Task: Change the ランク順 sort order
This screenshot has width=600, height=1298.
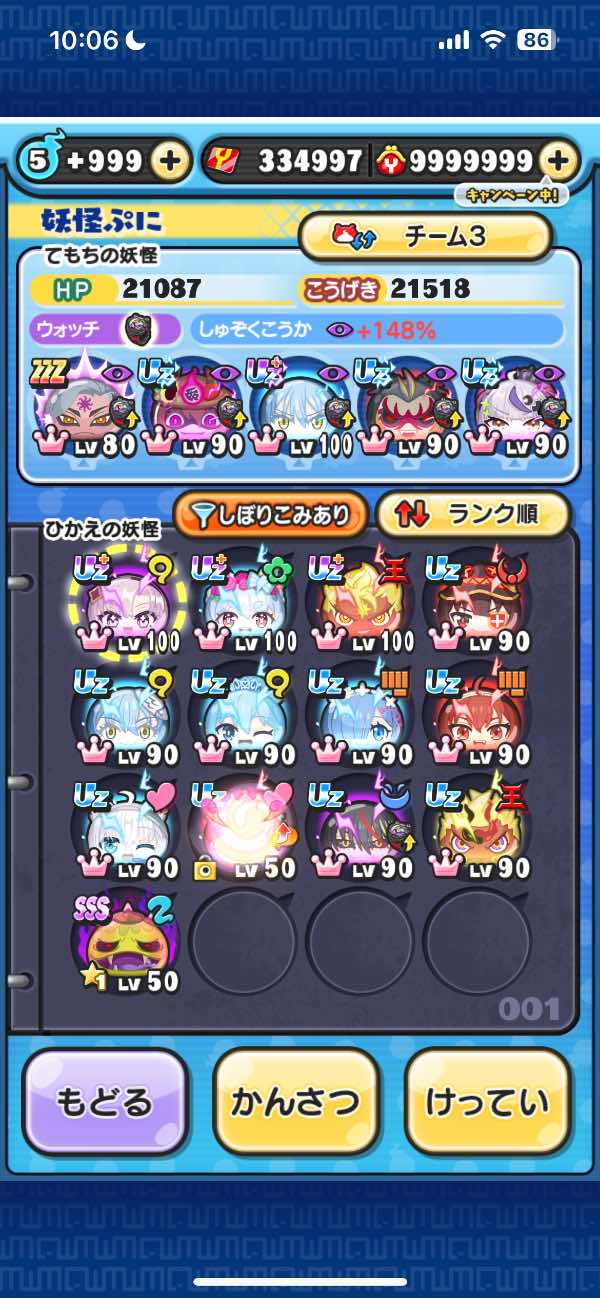Action: 472,515
